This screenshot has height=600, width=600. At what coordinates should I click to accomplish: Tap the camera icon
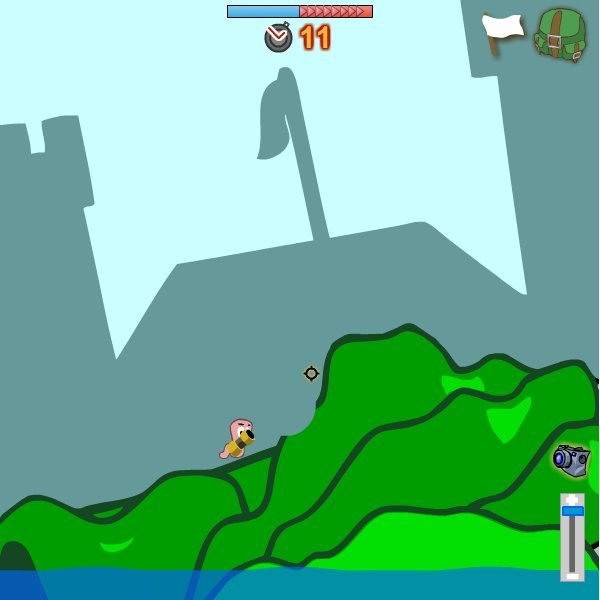pos(572,459)
